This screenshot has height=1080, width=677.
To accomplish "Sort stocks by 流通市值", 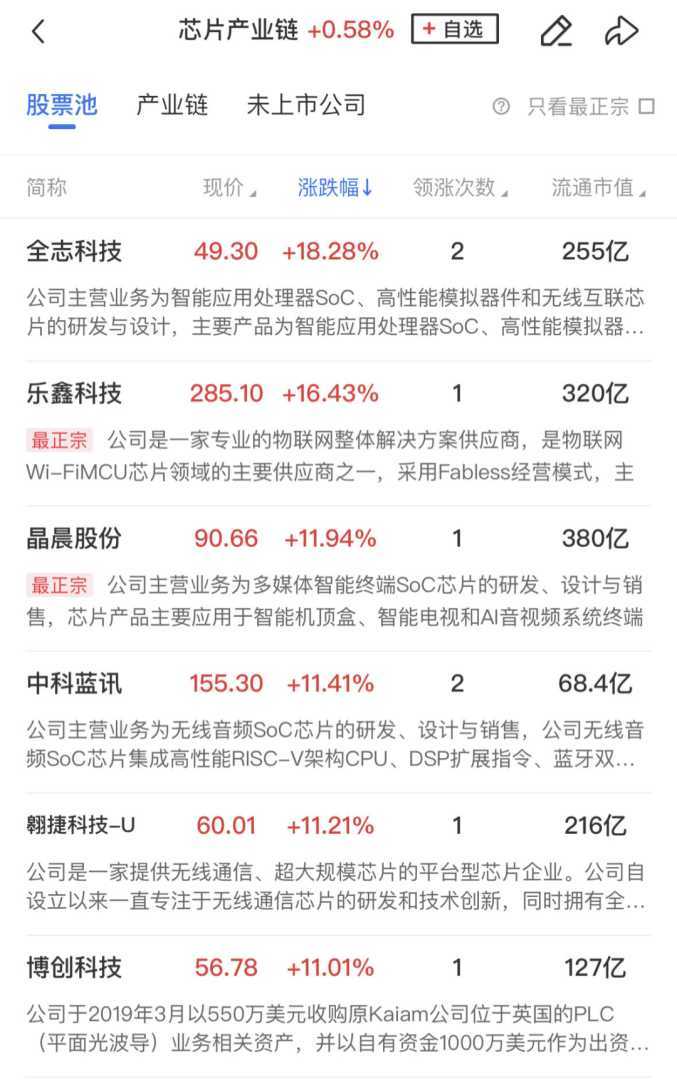I will coord(598,187).
